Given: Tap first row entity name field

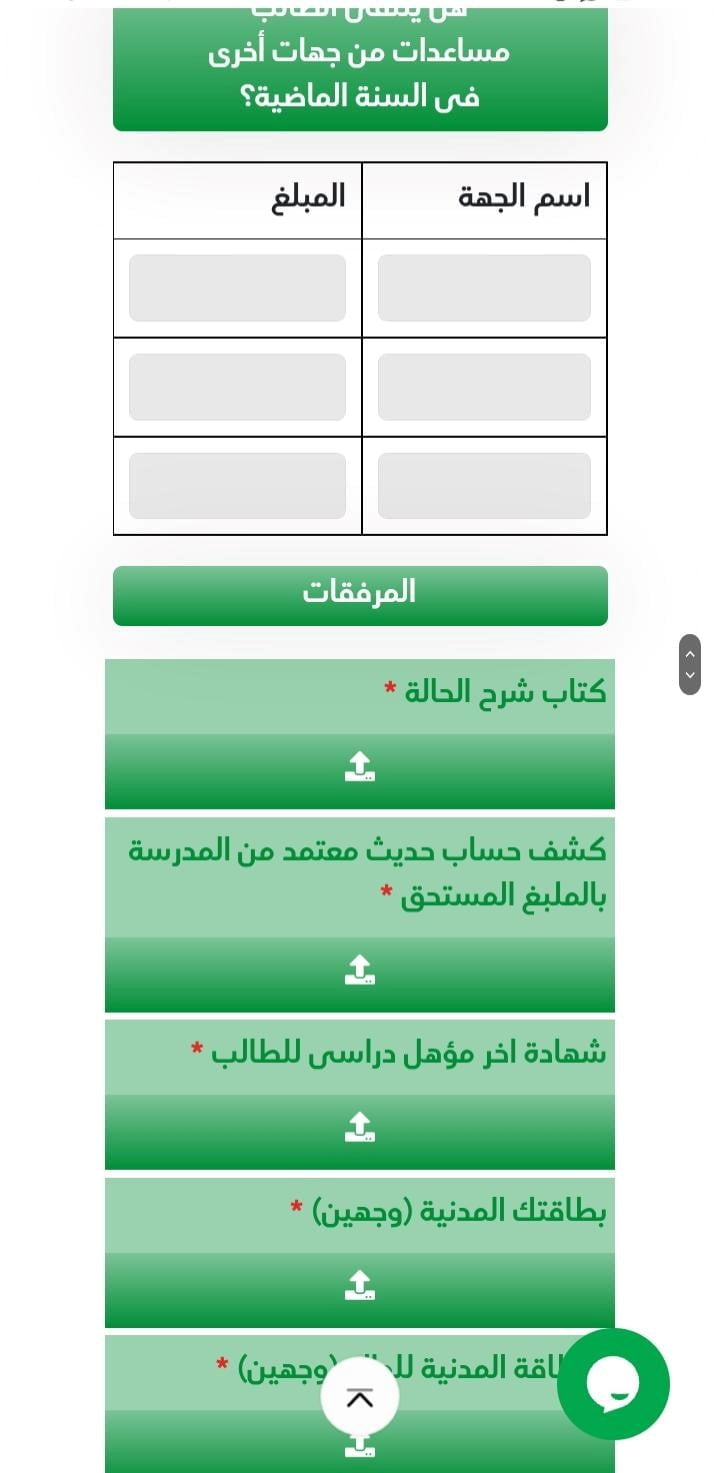Looking at the screenshot, I should pos(484,288).
